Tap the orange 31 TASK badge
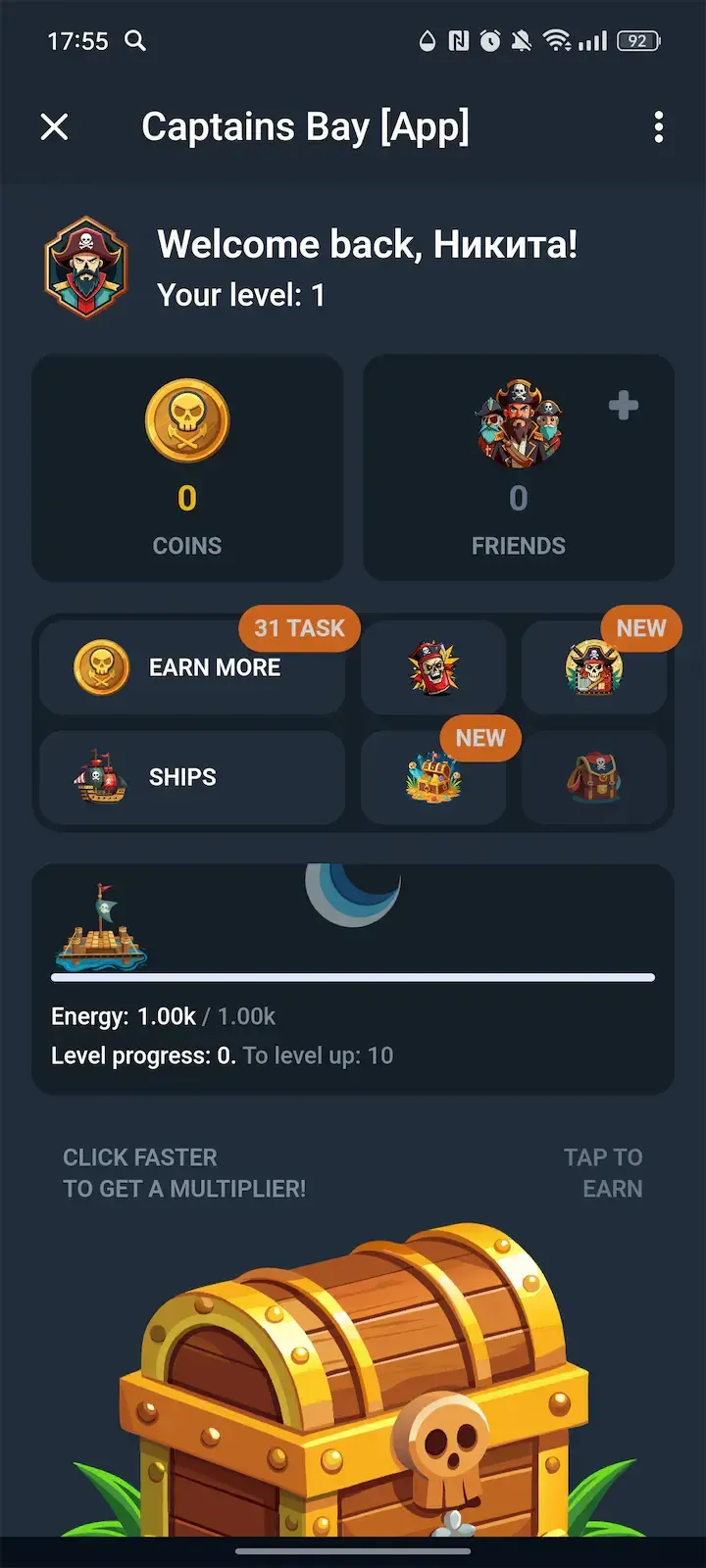This screenshot has height=1568, width=706. click(299, 628)
